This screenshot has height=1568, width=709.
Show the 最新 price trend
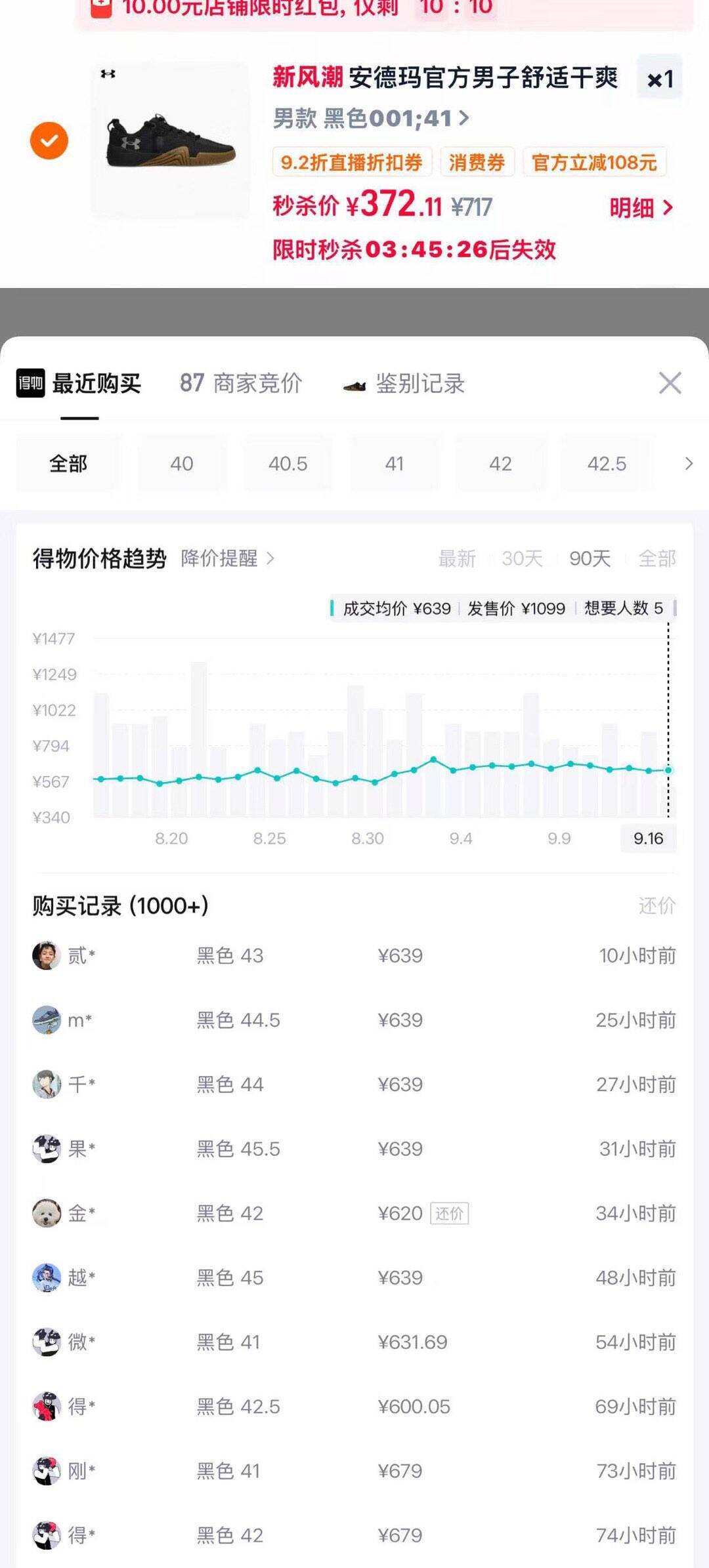point(457,559)
